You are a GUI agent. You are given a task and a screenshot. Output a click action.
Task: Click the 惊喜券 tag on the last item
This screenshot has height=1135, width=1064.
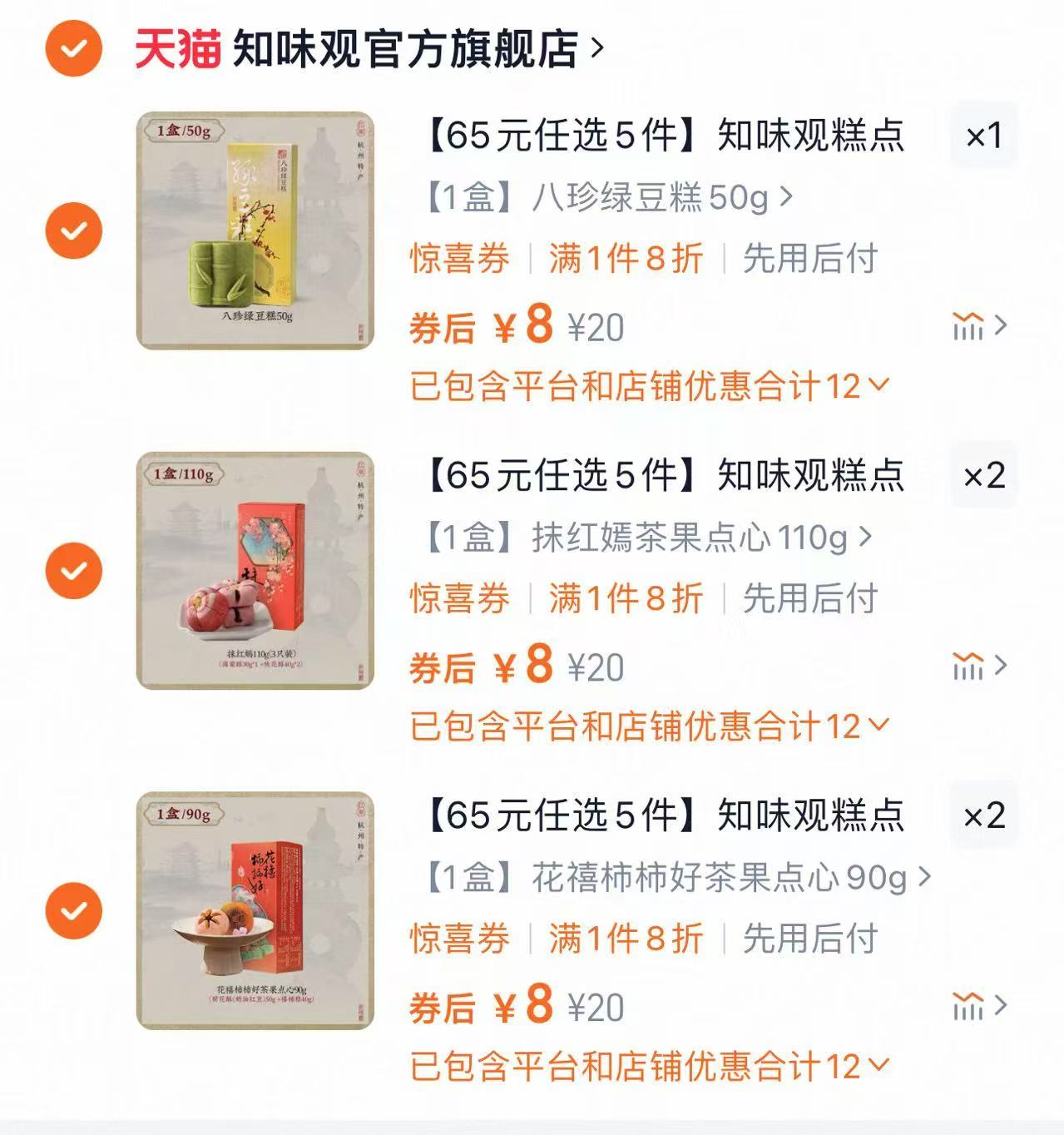pyautogui.click(x=458, y=940)
